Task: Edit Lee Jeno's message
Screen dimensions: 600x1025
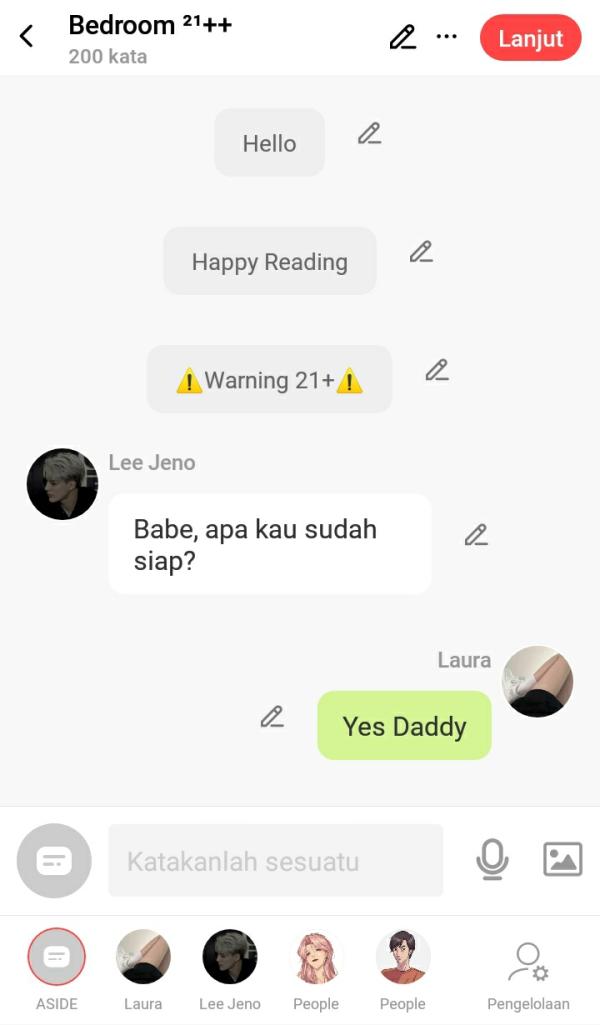Action: (x=476, y=535)
